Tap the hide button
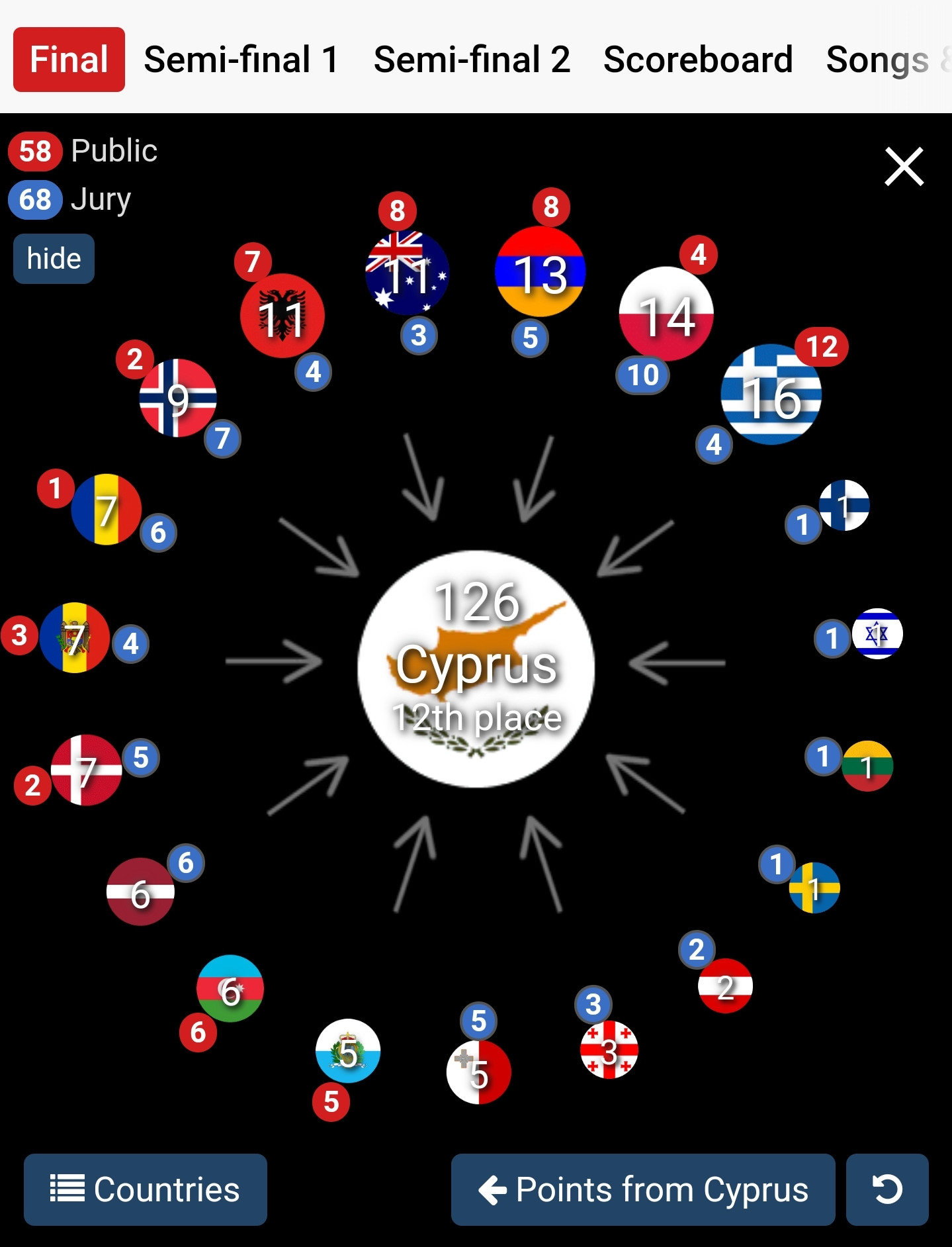Screen dimensions: 952x1247 point(54,259)
